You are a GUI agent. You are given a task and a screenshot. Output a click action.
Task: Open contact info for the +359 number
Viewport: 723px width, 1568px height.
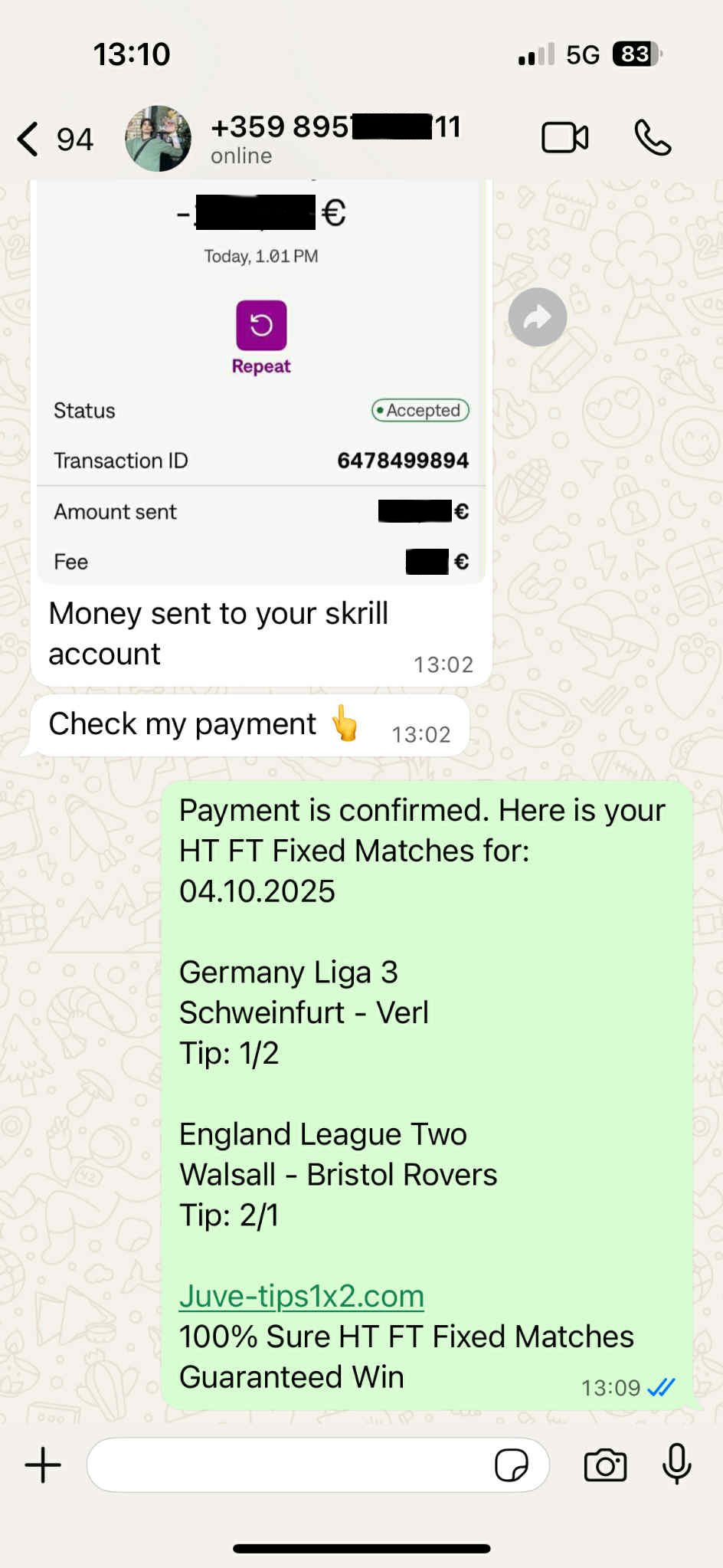(x=335, y=138)
